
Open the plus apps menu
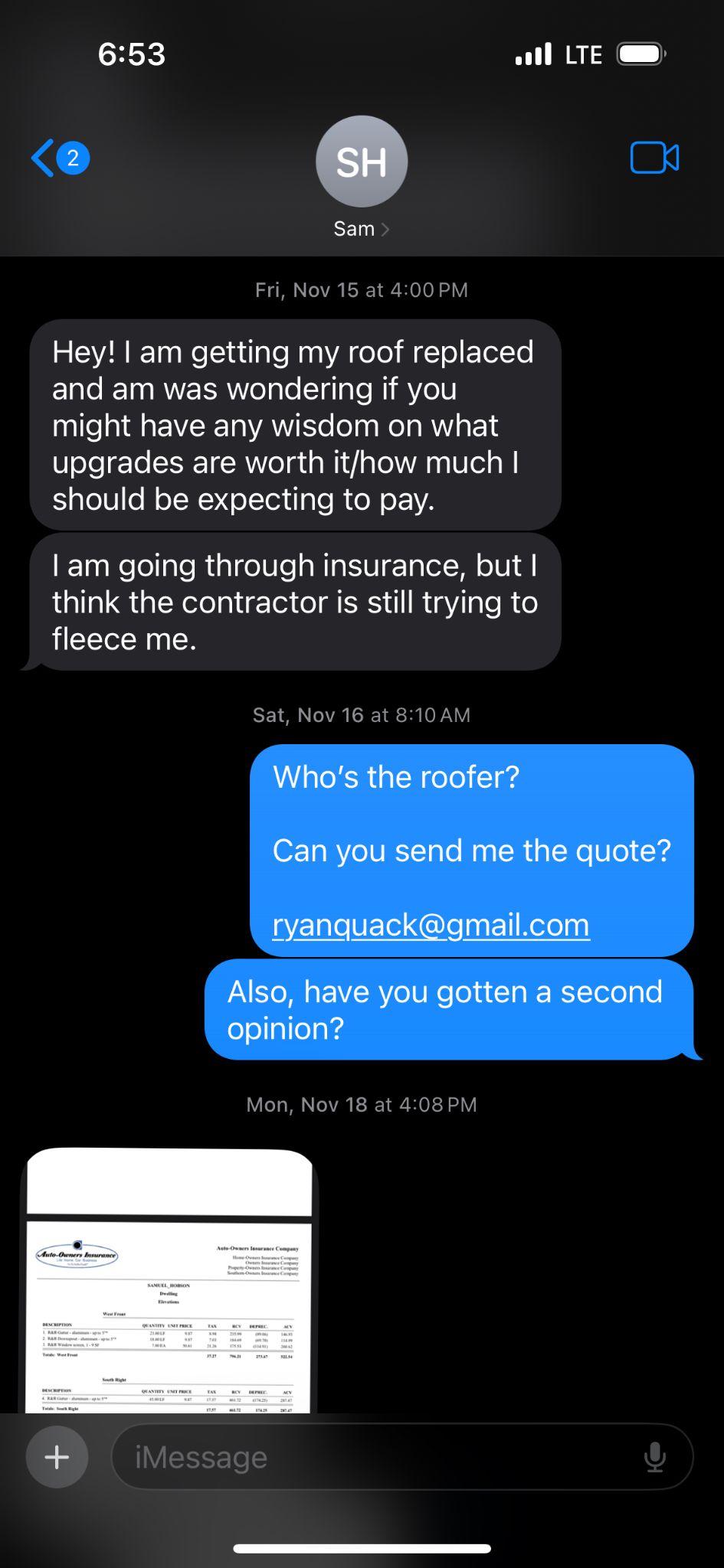57,1456
